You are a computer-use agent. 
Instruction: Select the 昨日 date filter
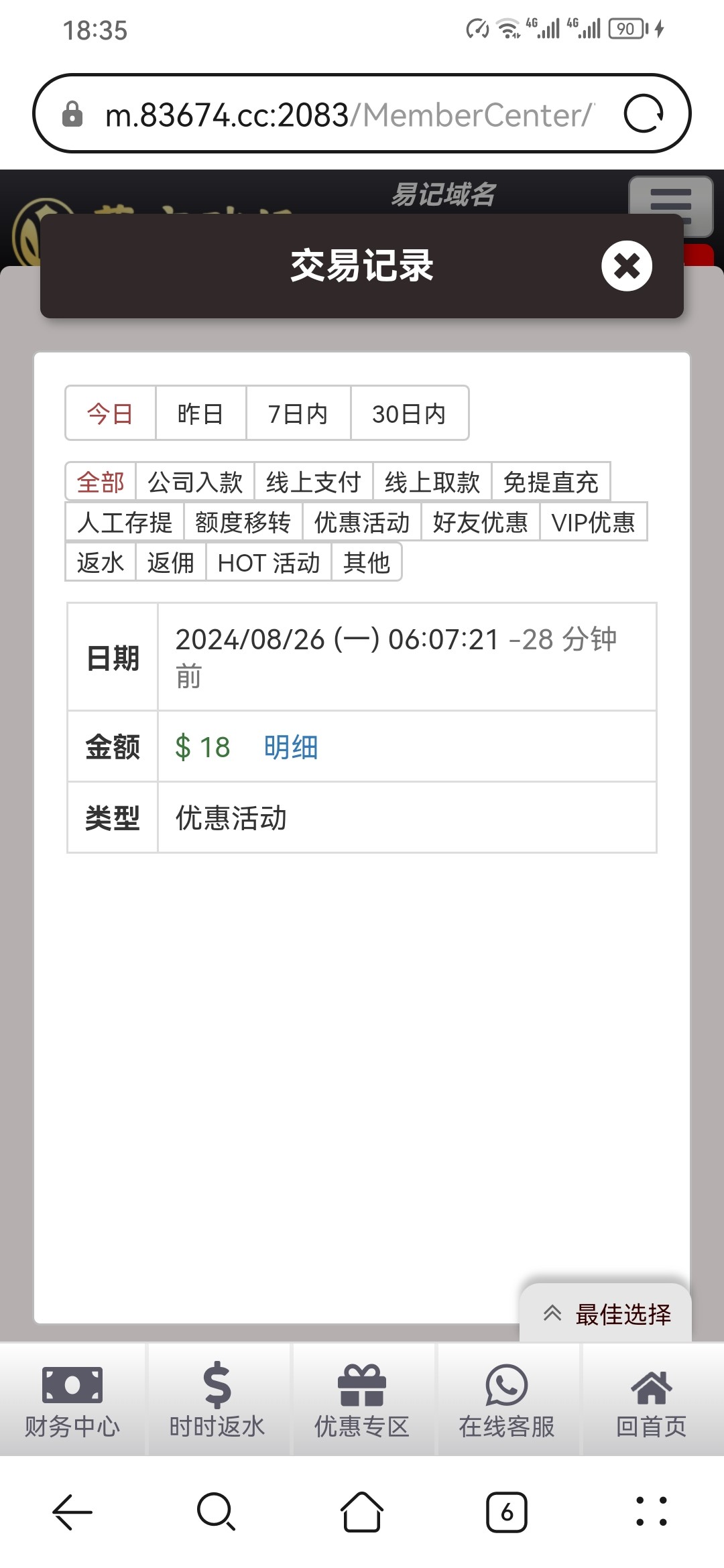(200, 413)
